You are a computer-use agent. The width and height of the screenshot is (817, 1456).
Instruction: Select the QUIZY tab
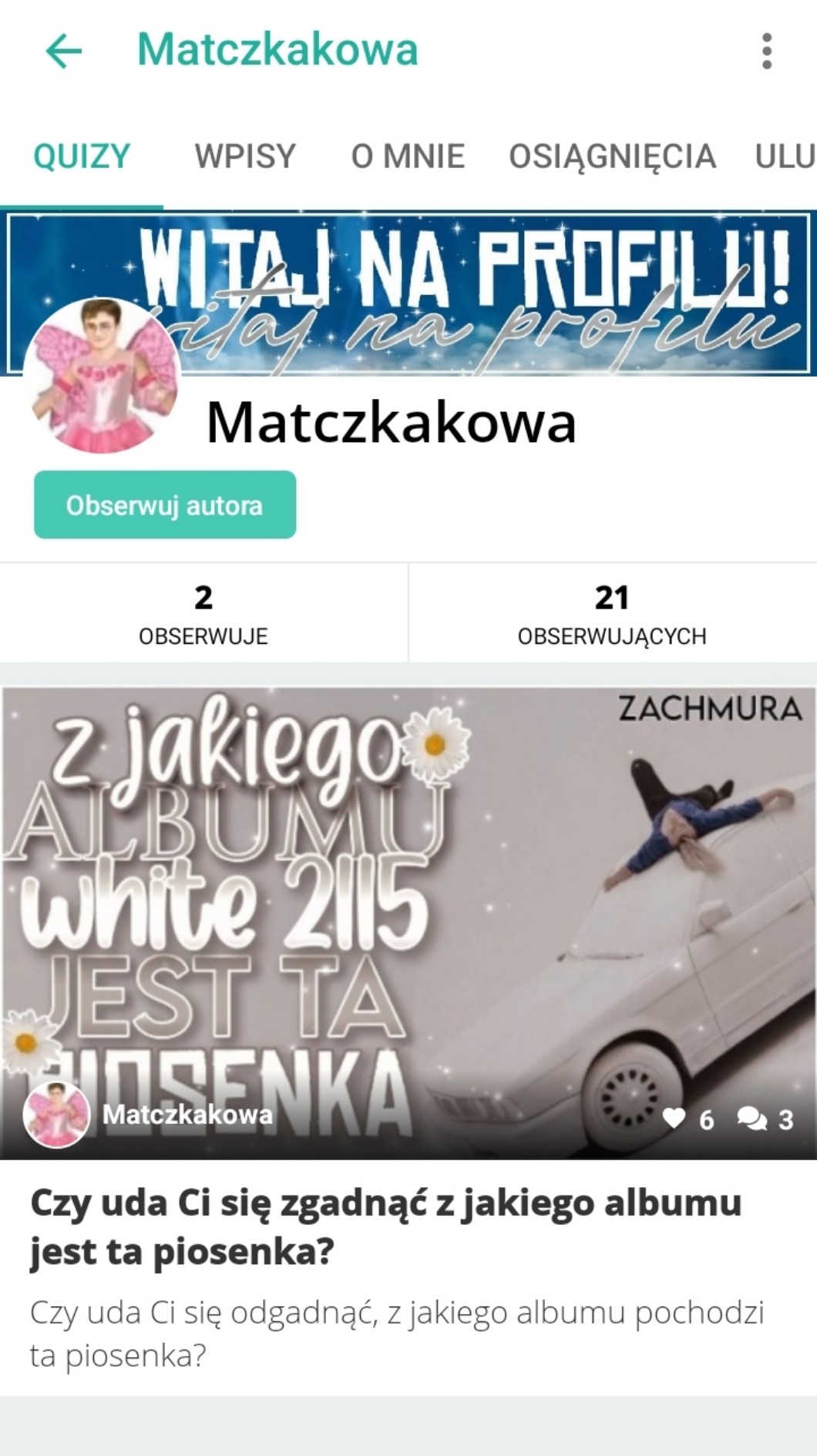(82, 156)
